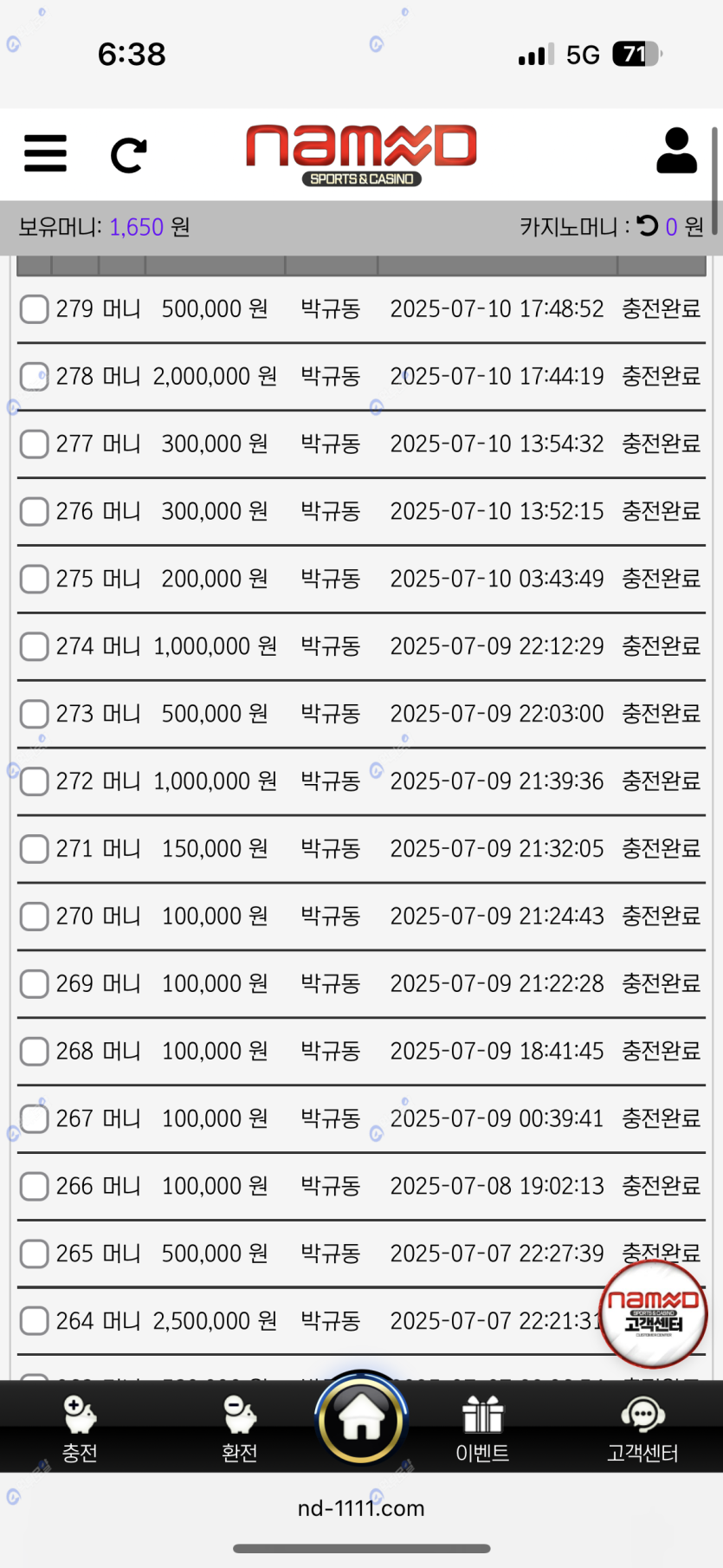Open the 이벤트 tab
Screen dimensions: 723x1568
[482, 1429]
